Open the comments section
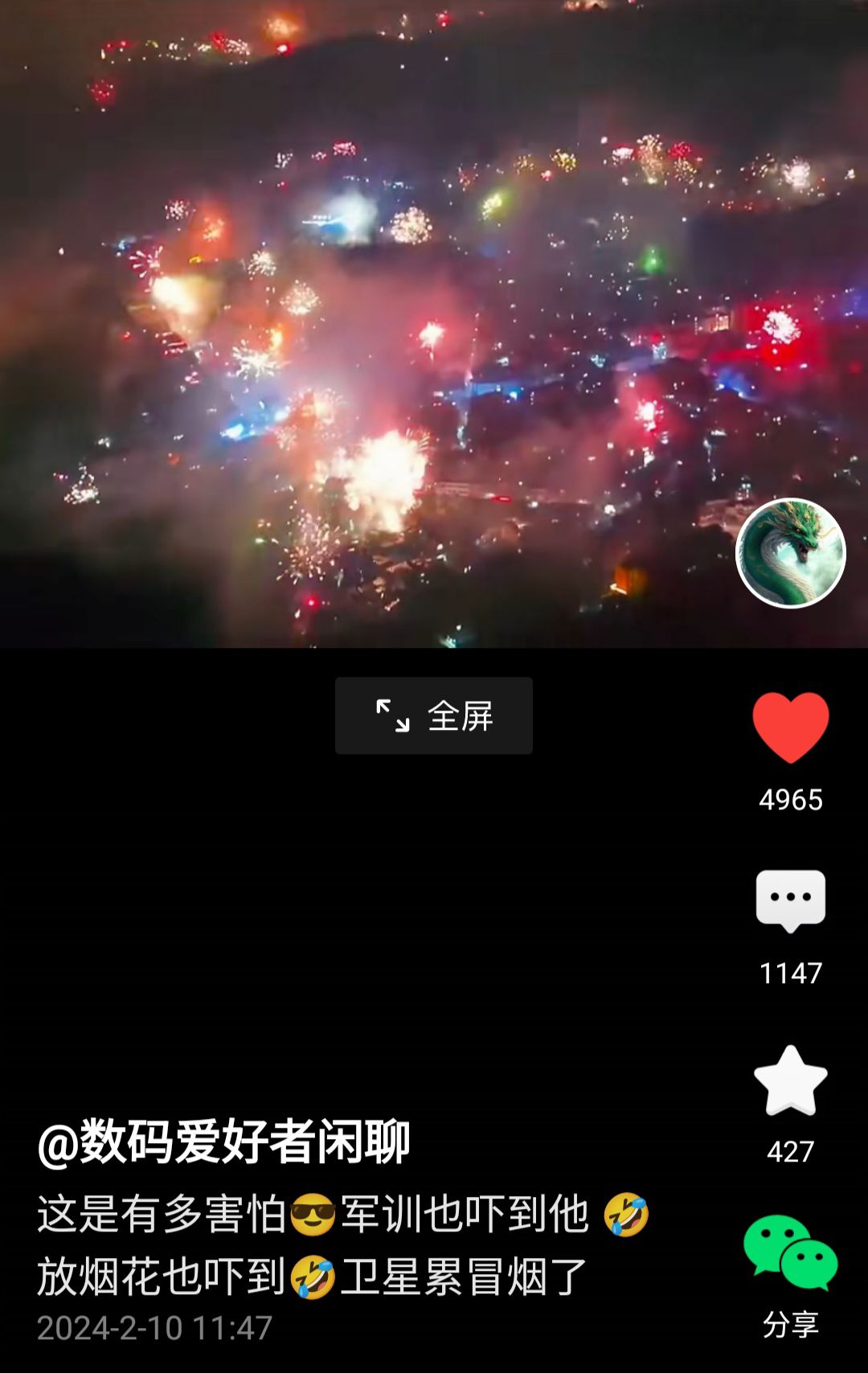 click(790, 900)
